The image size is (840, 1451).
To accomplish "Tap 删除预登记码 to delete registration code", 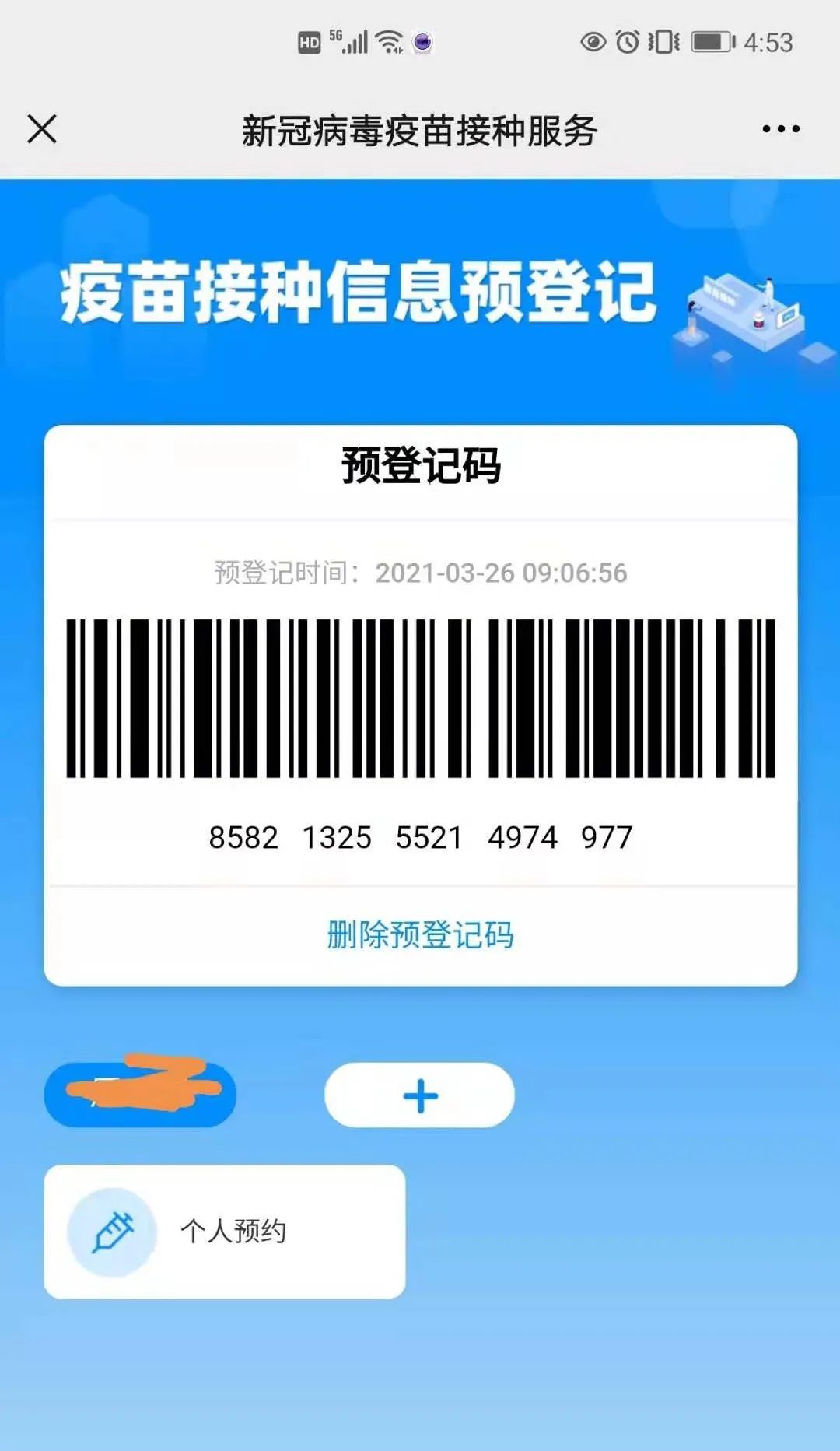I will (420, 934).
